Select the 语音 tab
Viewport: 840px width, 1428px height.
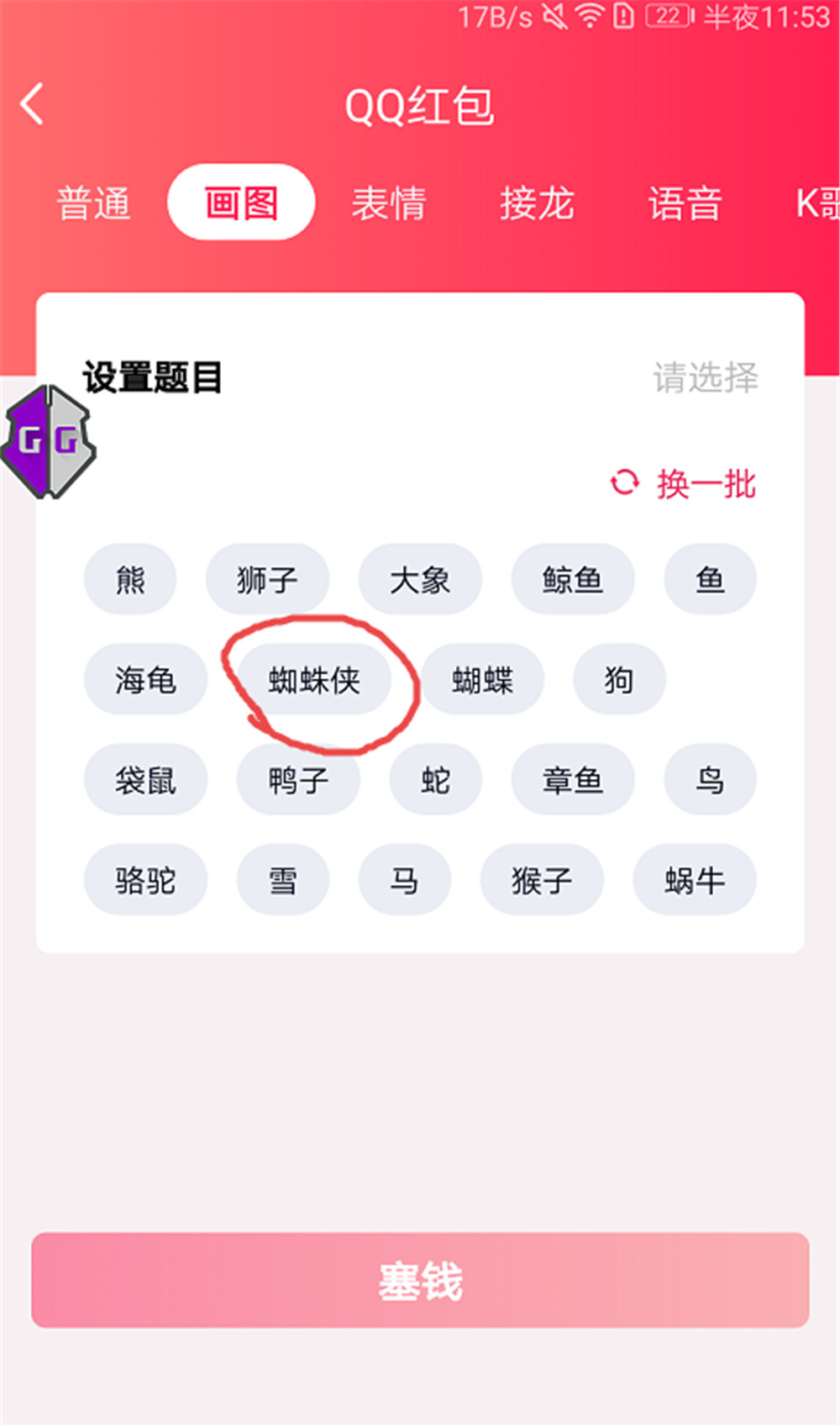[685, 203]
